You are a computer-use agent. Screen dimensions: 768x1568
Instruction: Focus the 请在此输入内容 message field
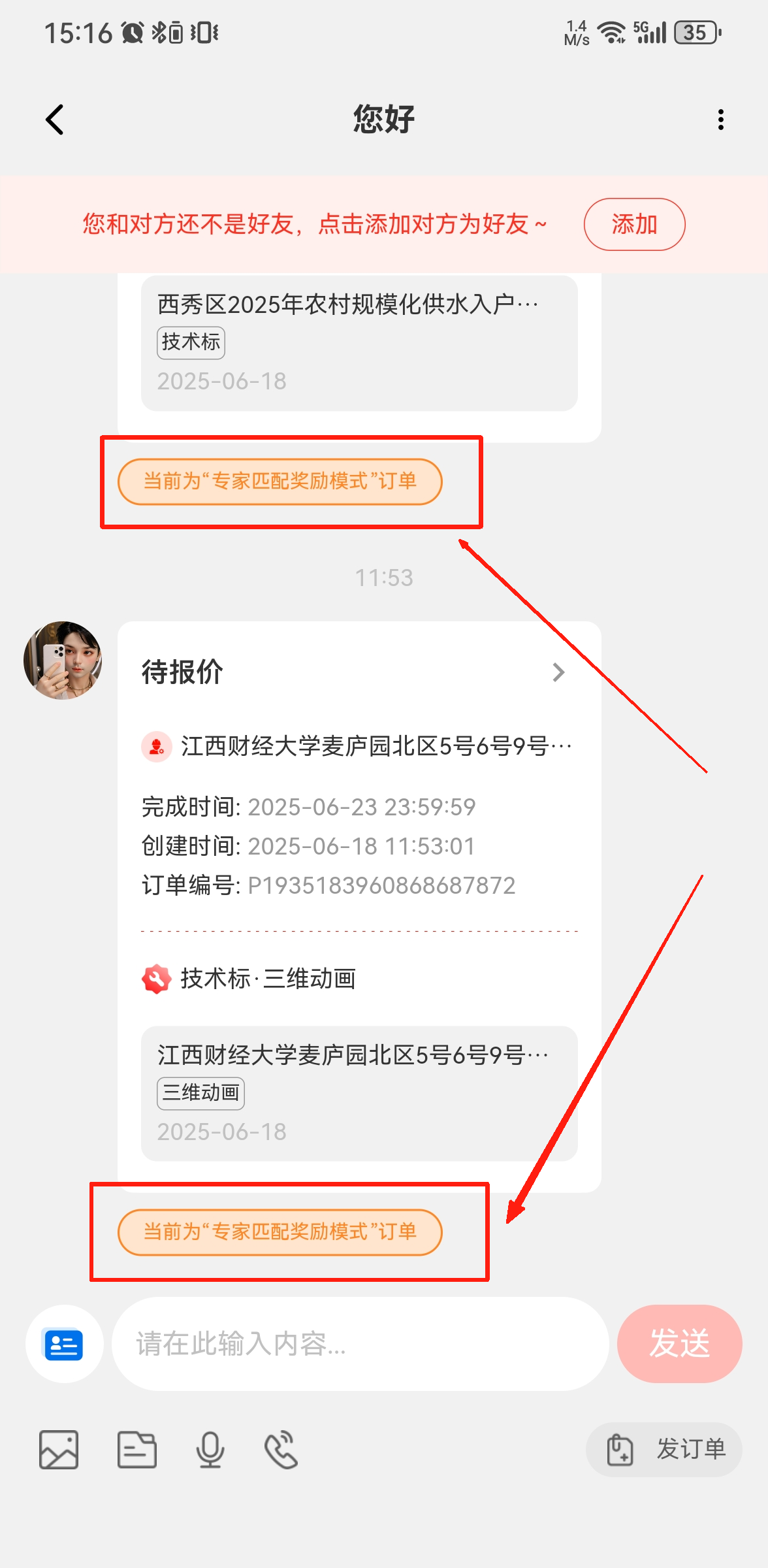(x=359, y=1344)
